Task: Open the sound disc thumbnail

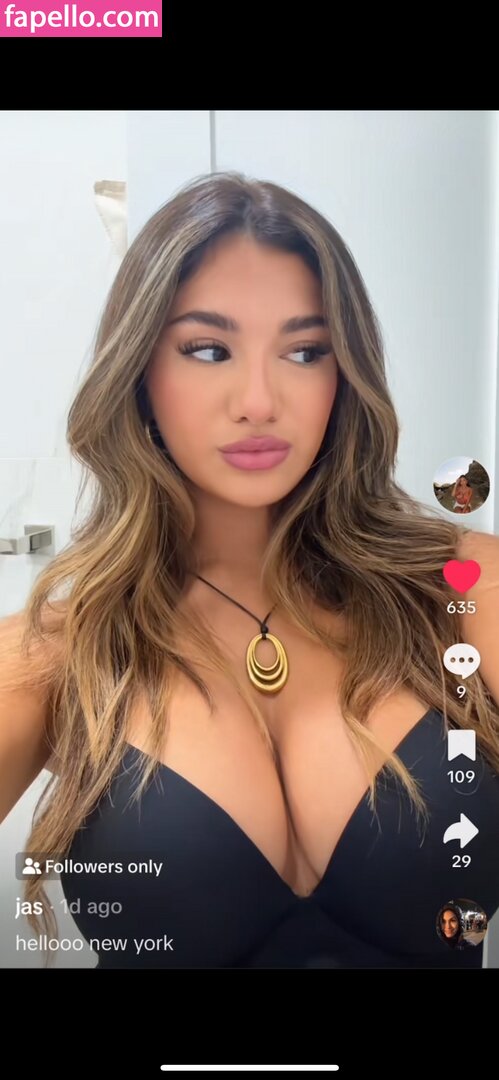Action: [x=461, y=924]
